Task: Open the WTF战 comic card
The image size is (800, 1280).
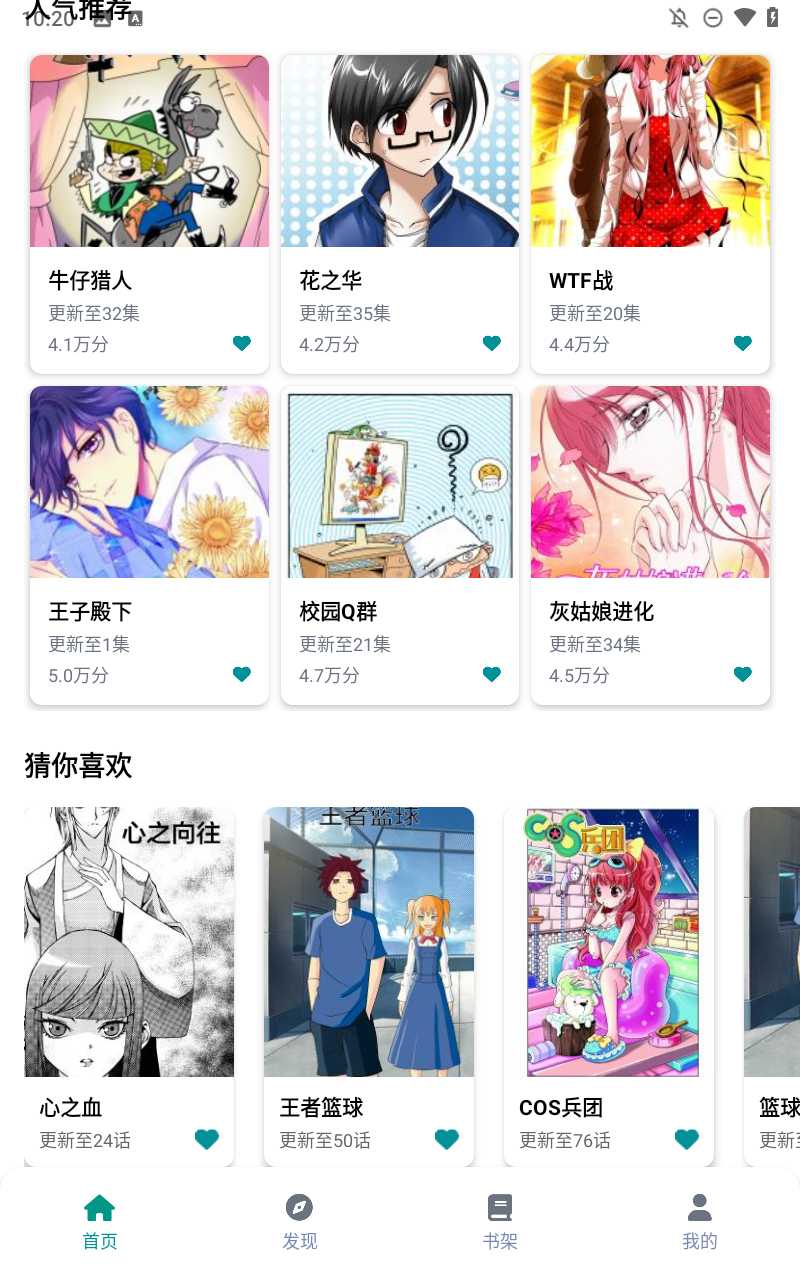Action: pyautogui.click(x=650, y=152)
